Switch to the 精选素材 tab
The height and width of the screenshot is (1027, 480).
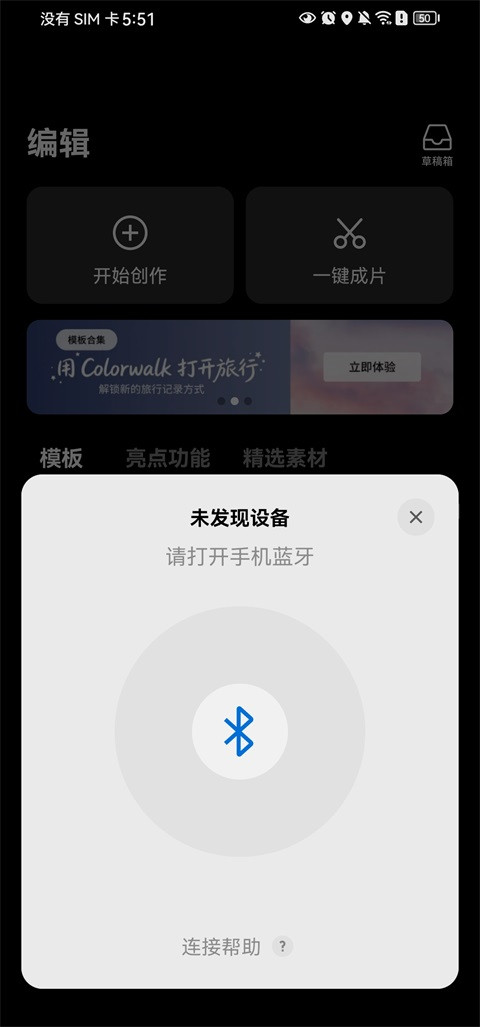(284, 458)
